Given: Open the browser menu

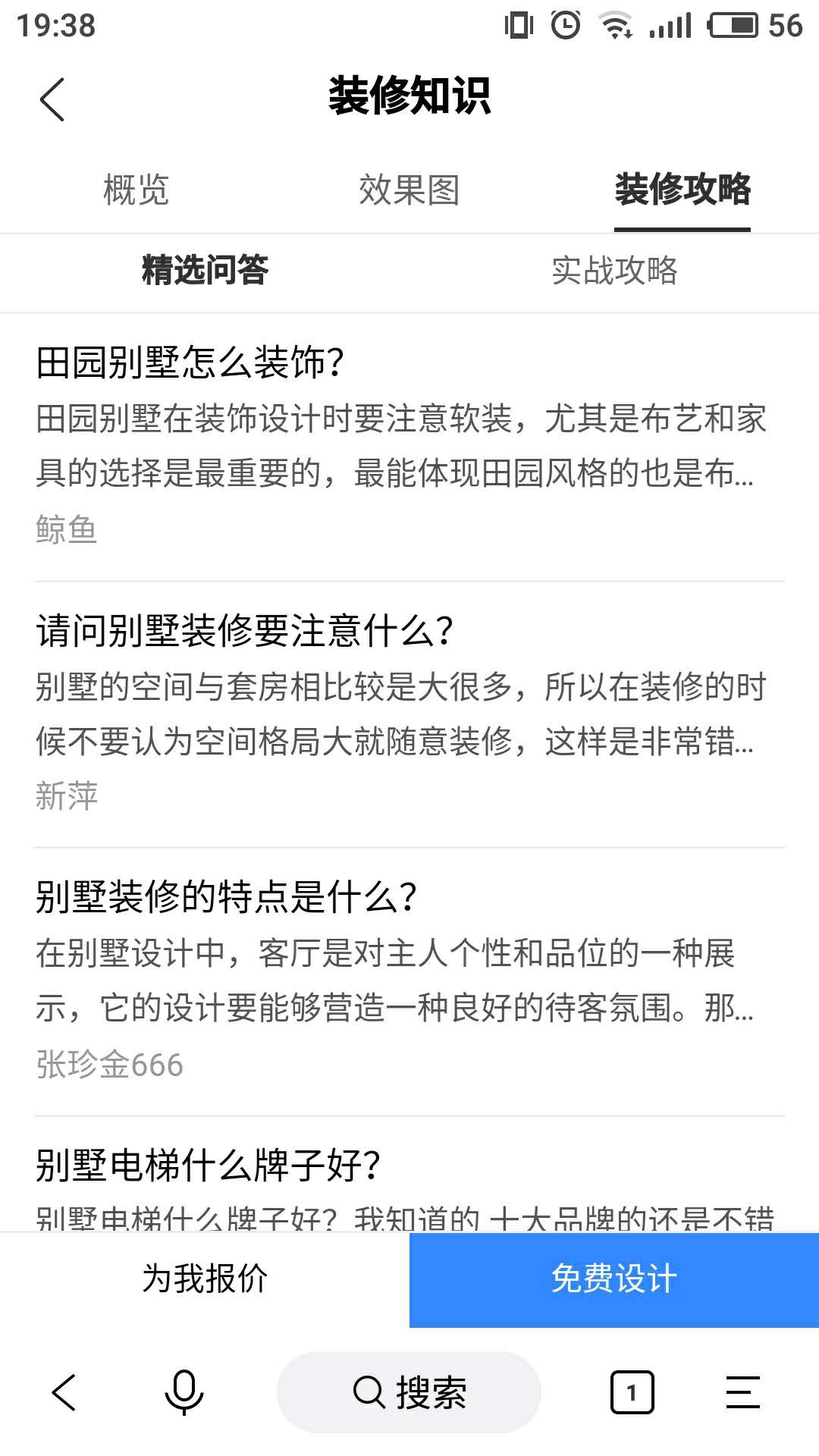Looking at the screenshot, I should tap(742, 1392).
